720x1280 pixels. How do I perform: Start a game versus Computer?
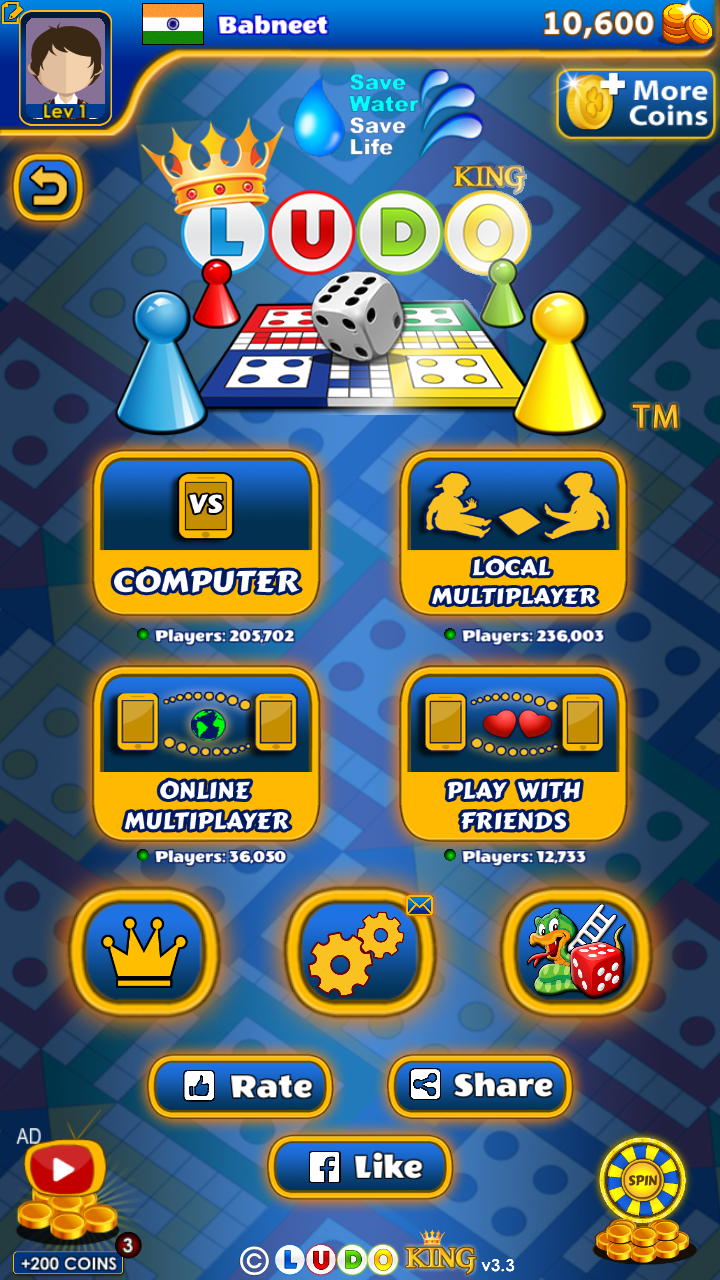click(206, 535)
